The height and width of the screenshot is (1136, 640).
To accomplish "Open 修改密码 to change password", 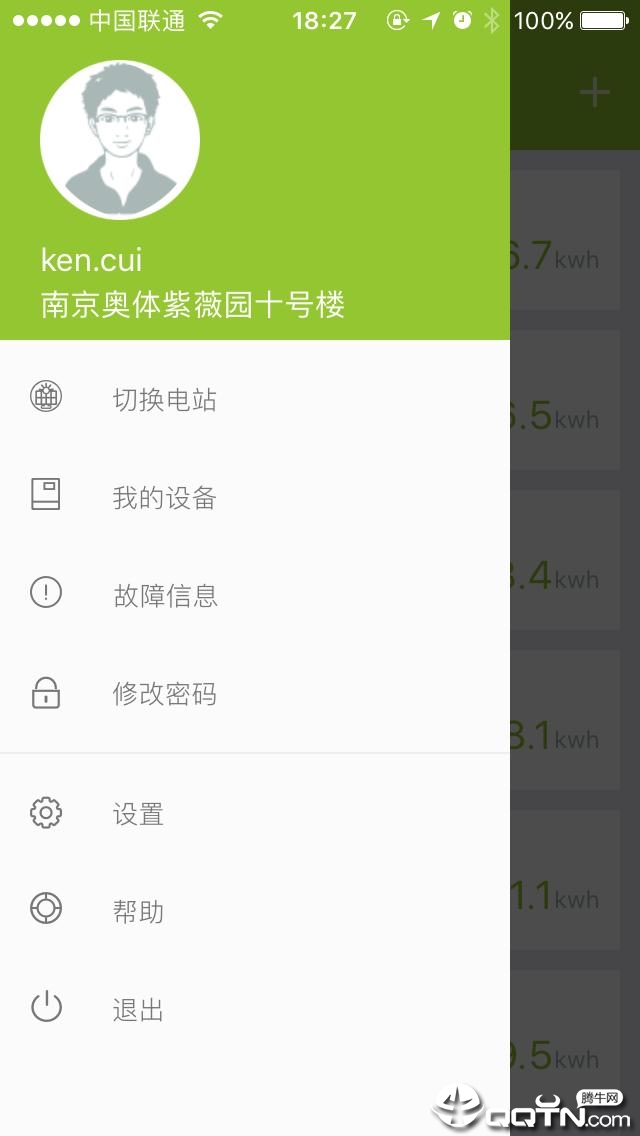I will click(x=164, y=694).
